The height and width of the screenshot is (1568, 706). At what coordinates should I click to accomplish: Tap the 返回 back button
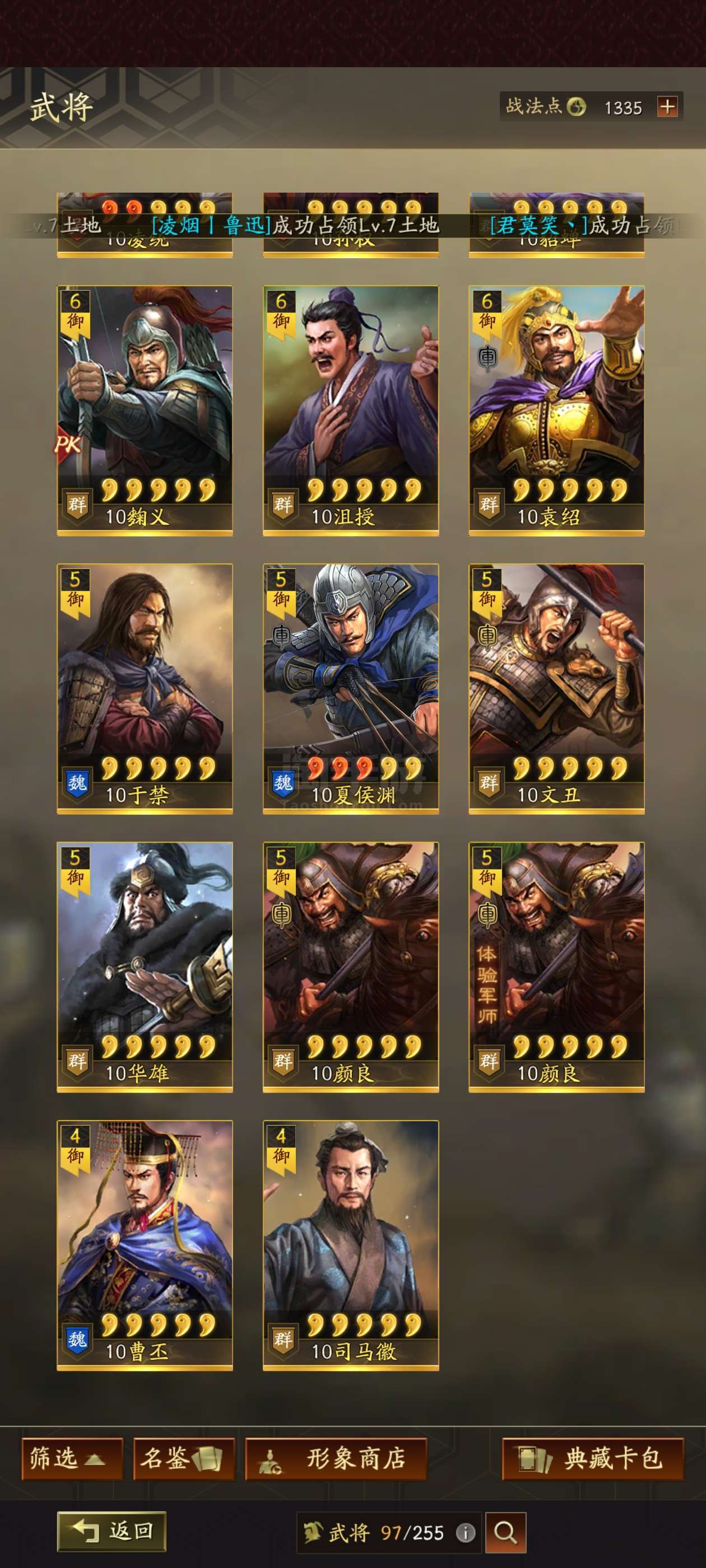(112, 1531)
